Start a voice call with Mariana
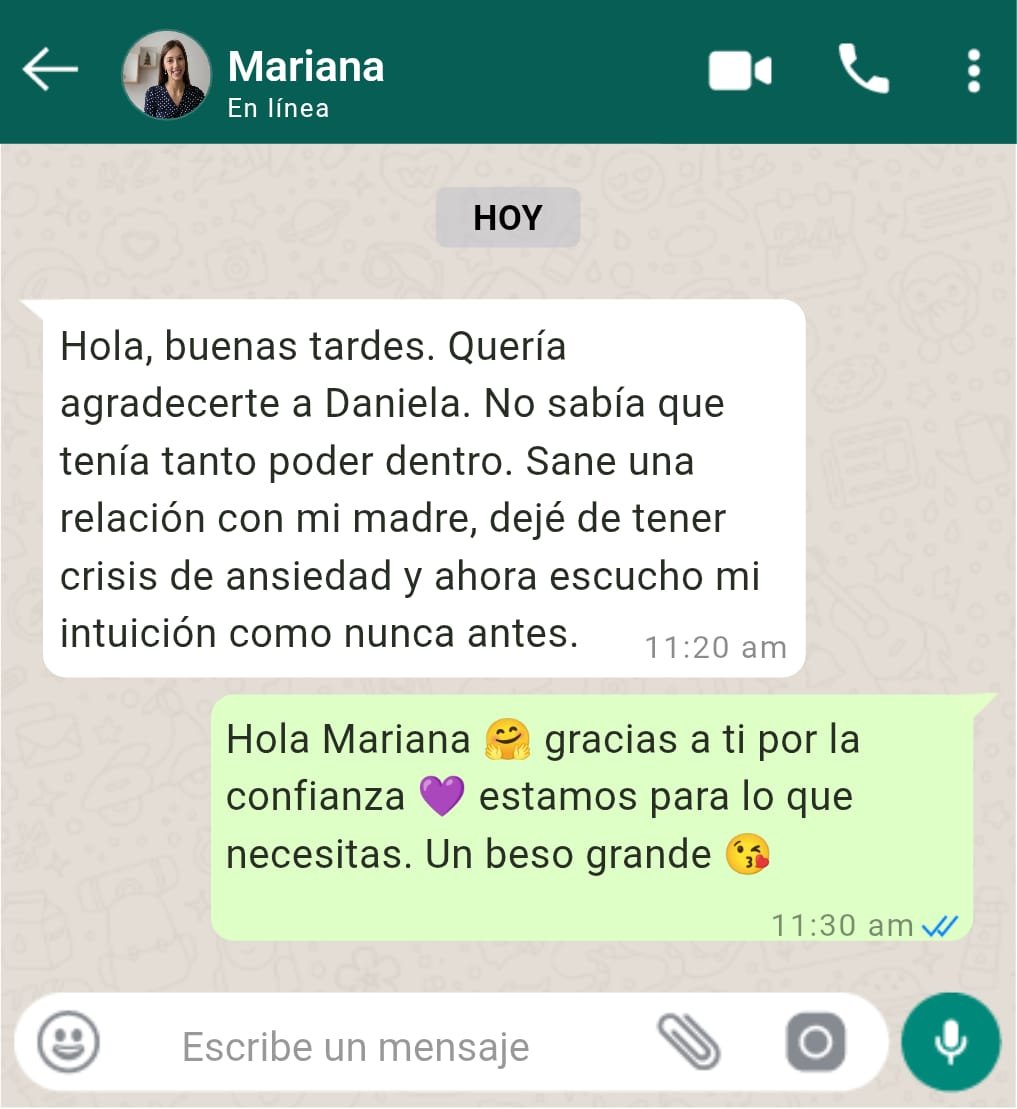 [x=863, y=70]
